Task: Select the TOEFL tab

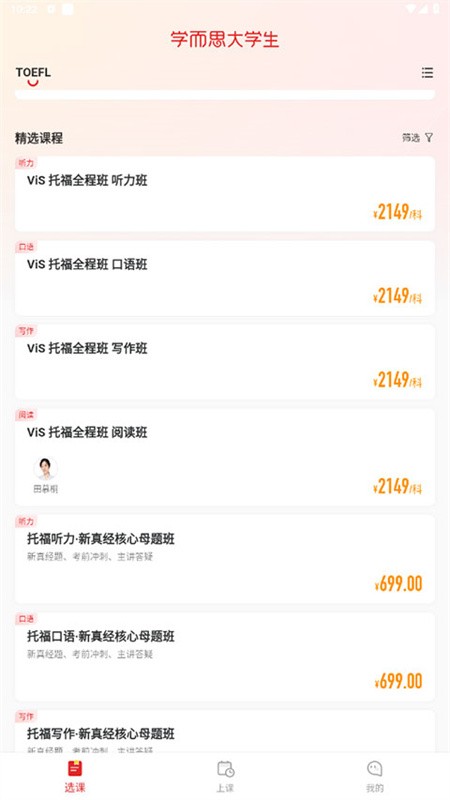Action: pos(33,72)
